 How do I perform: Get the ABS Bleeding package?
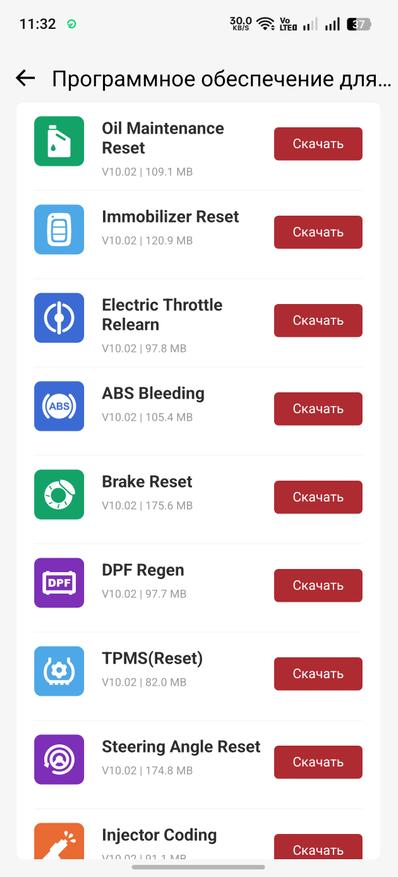pos(318,409)
